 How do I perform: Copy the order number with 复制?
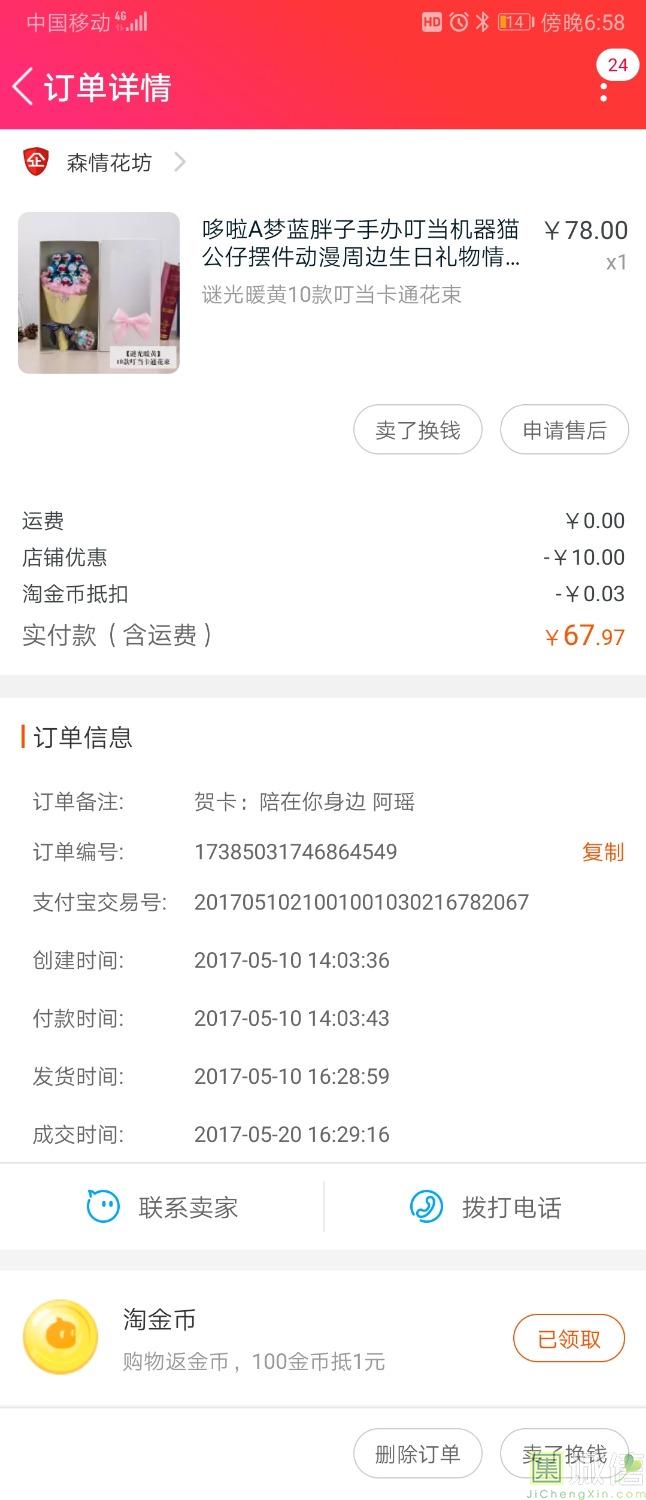point(603,852)
